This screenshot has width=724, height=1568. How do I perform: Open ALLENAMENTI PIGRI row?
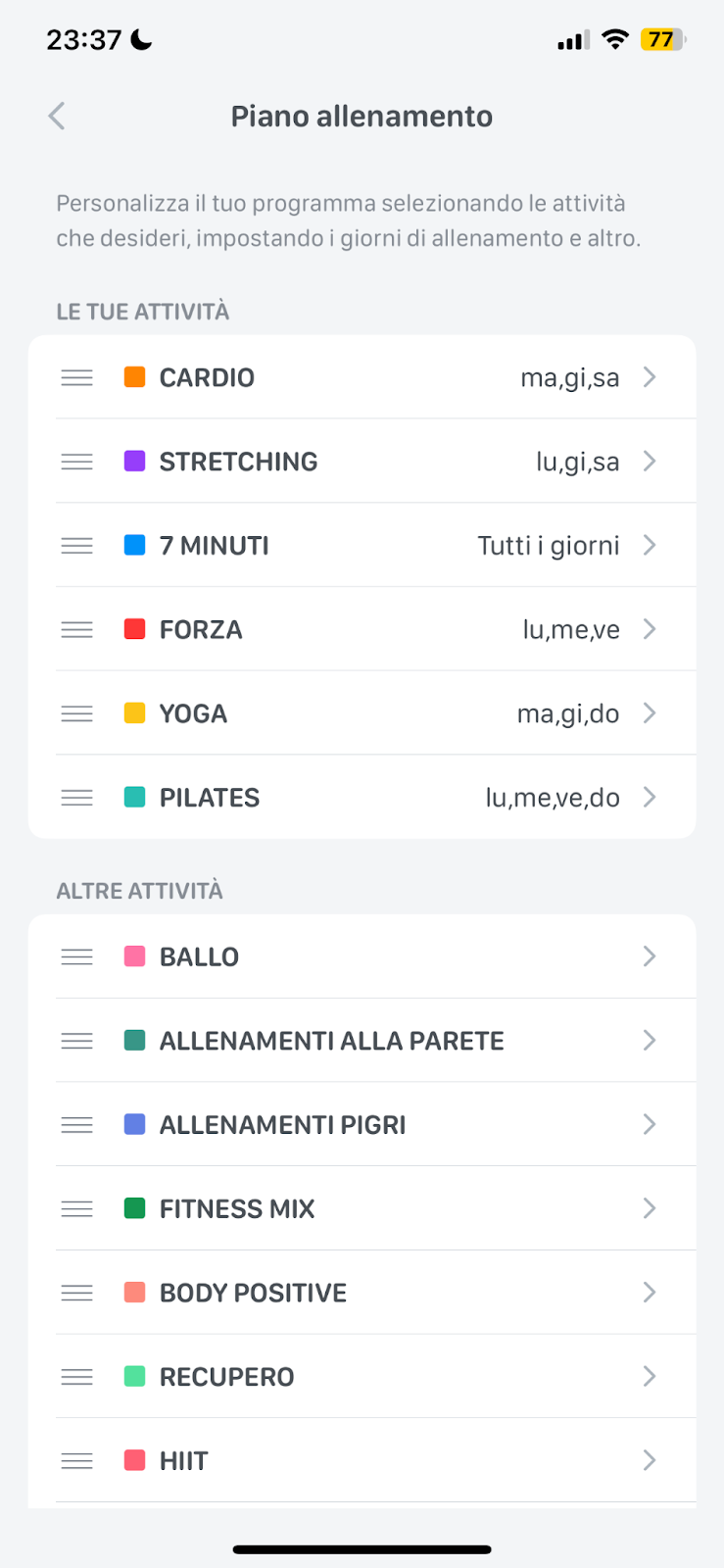(x=362, y=1125)
